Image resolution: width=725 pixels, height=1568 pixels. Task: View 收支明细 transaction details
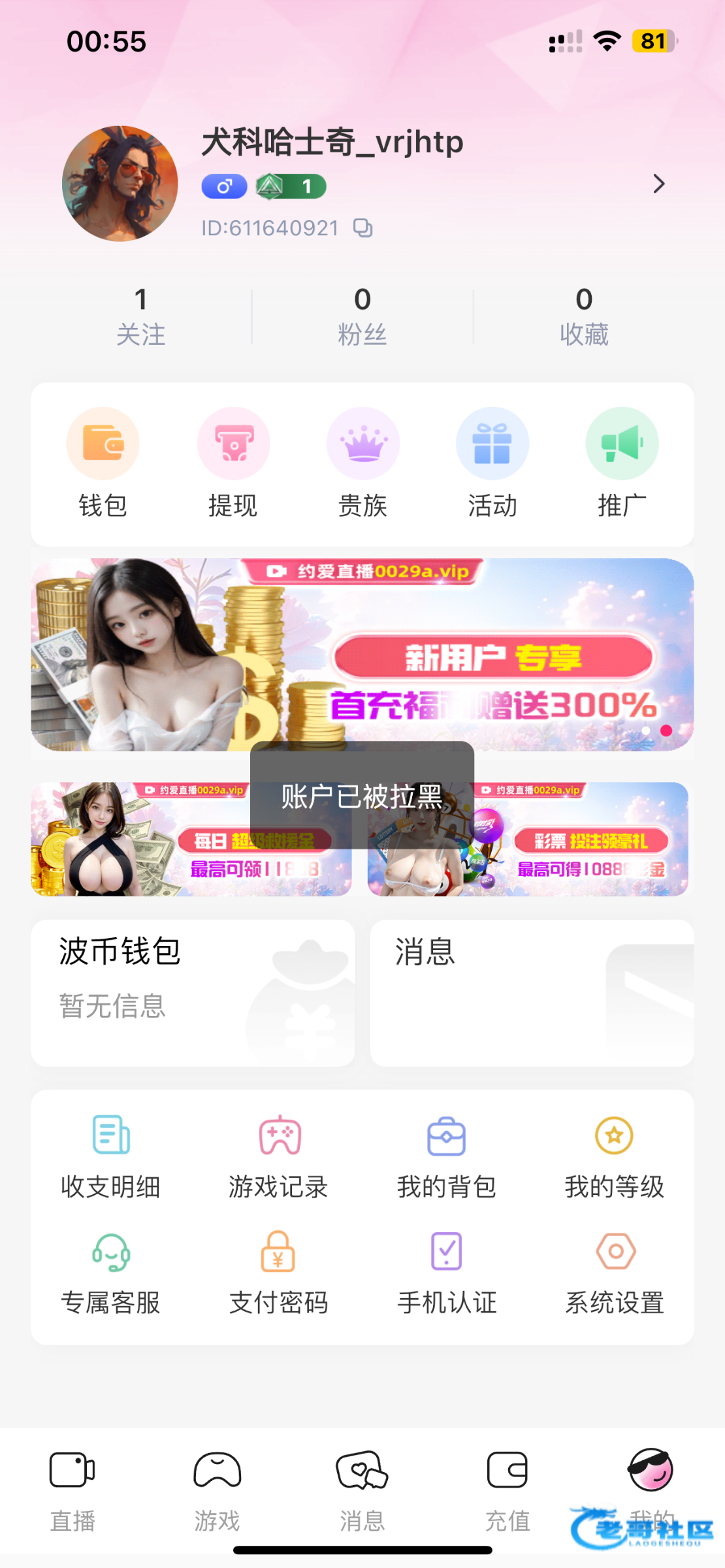[111, 1156]
